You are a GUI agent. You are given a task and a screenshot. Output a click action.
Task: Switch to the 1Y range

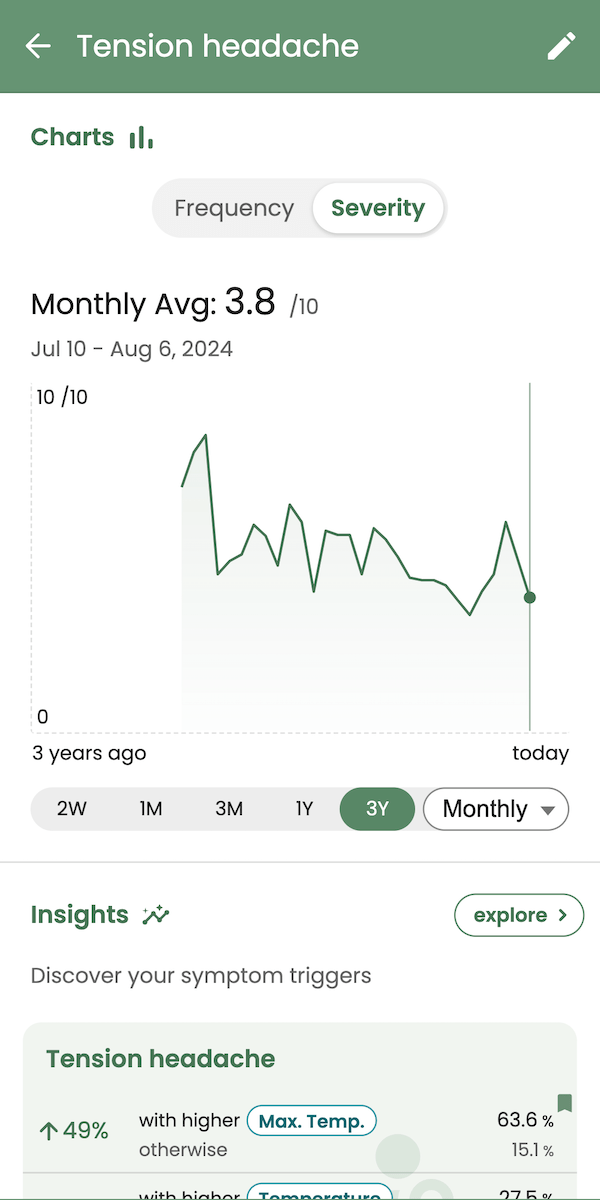(304, 809)
